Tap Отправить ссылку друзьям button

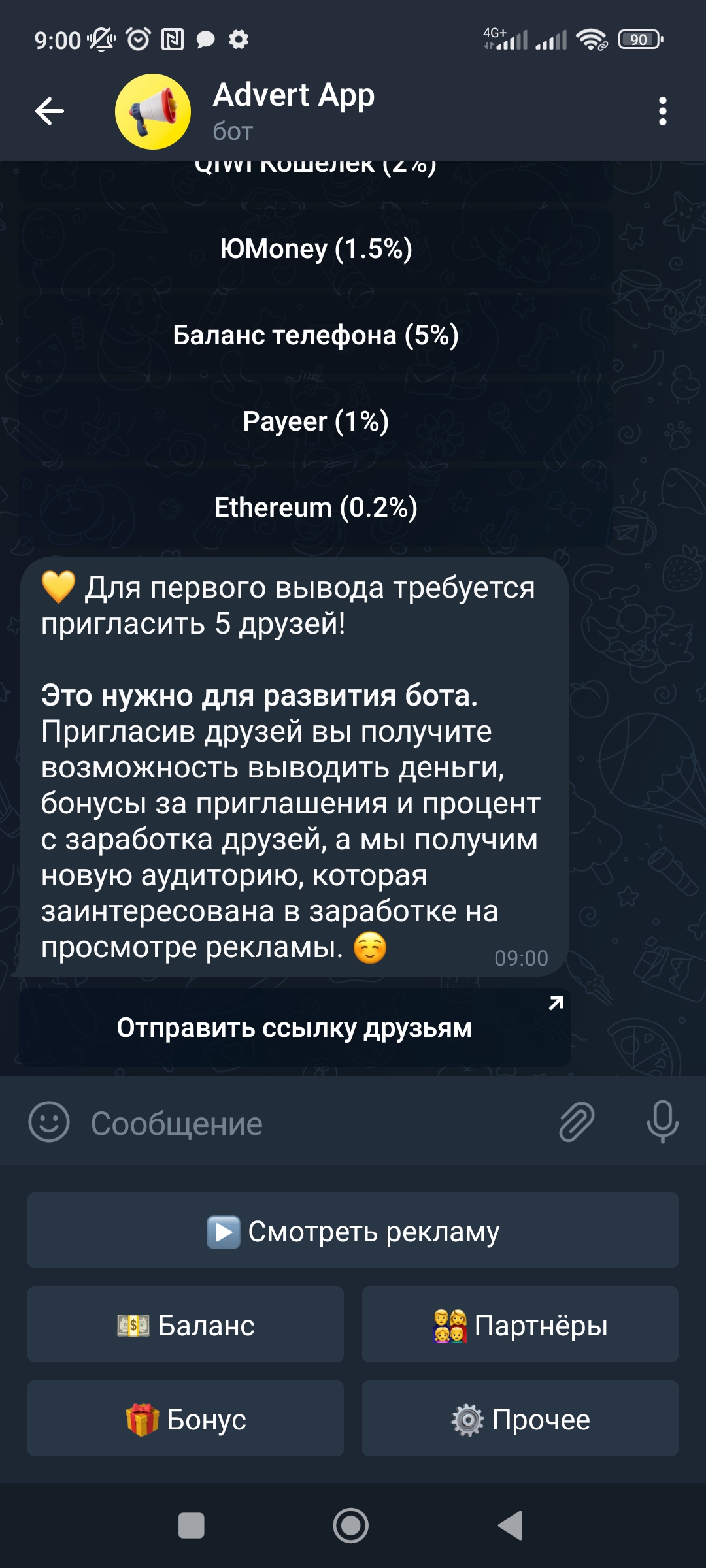point(295,1028)
